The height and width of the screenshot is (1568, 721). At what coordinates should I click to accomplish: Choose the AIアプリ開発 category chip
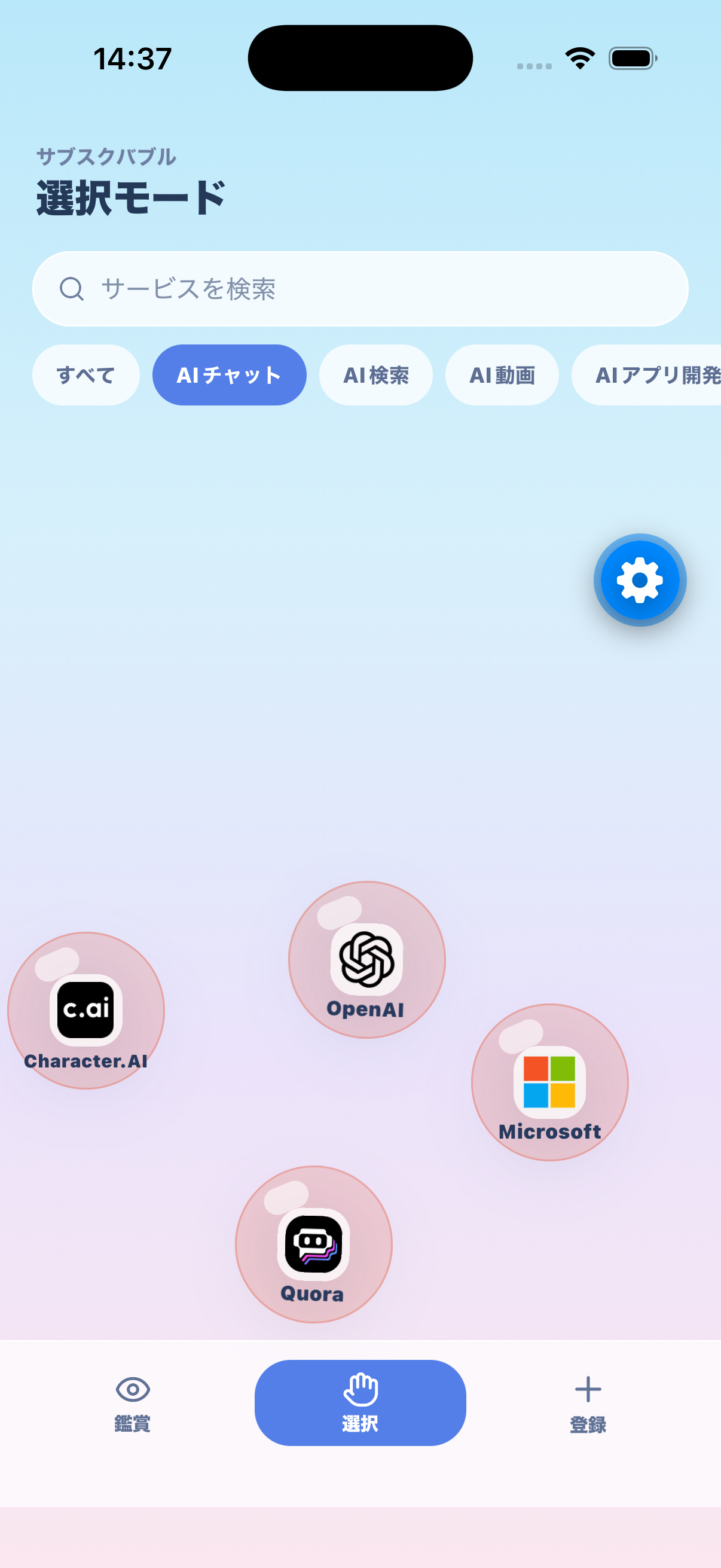point(646,375)
